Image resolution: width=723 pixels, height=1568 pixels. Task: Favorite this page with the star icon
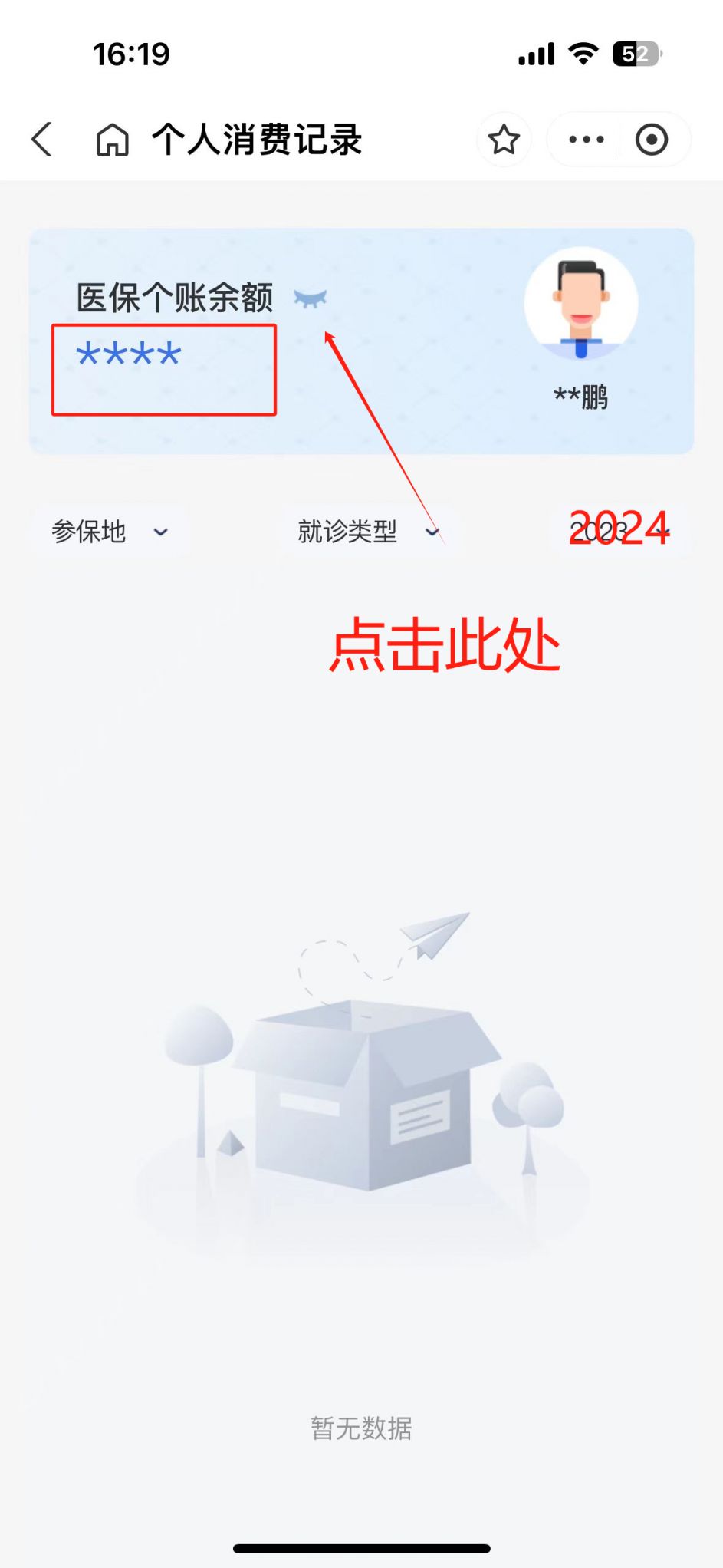[x=504, y=140]
